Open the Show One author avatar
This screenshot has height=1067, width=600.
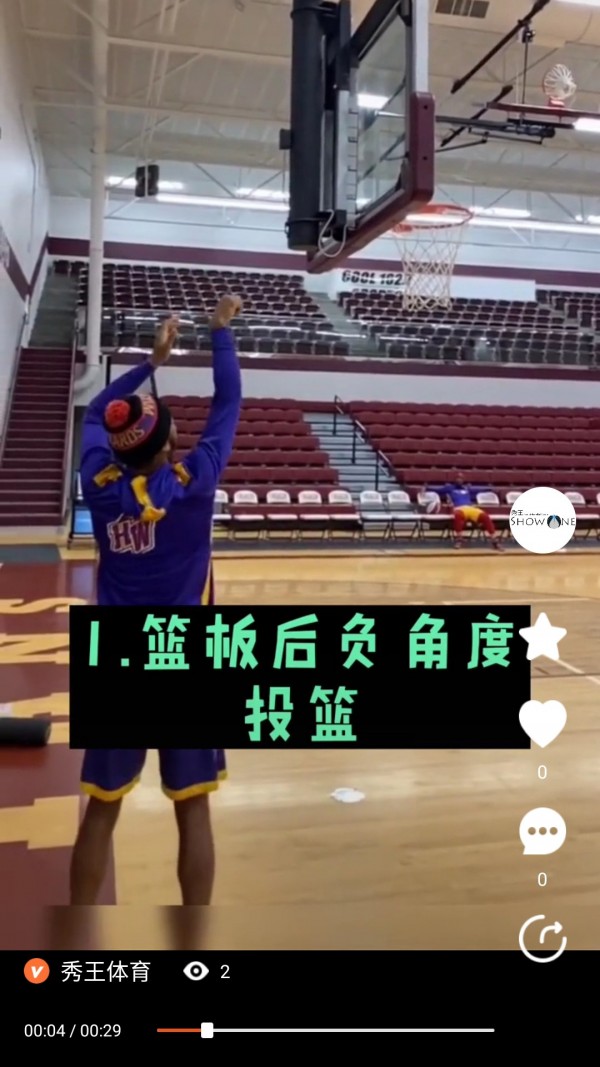[x=543, y=520]
